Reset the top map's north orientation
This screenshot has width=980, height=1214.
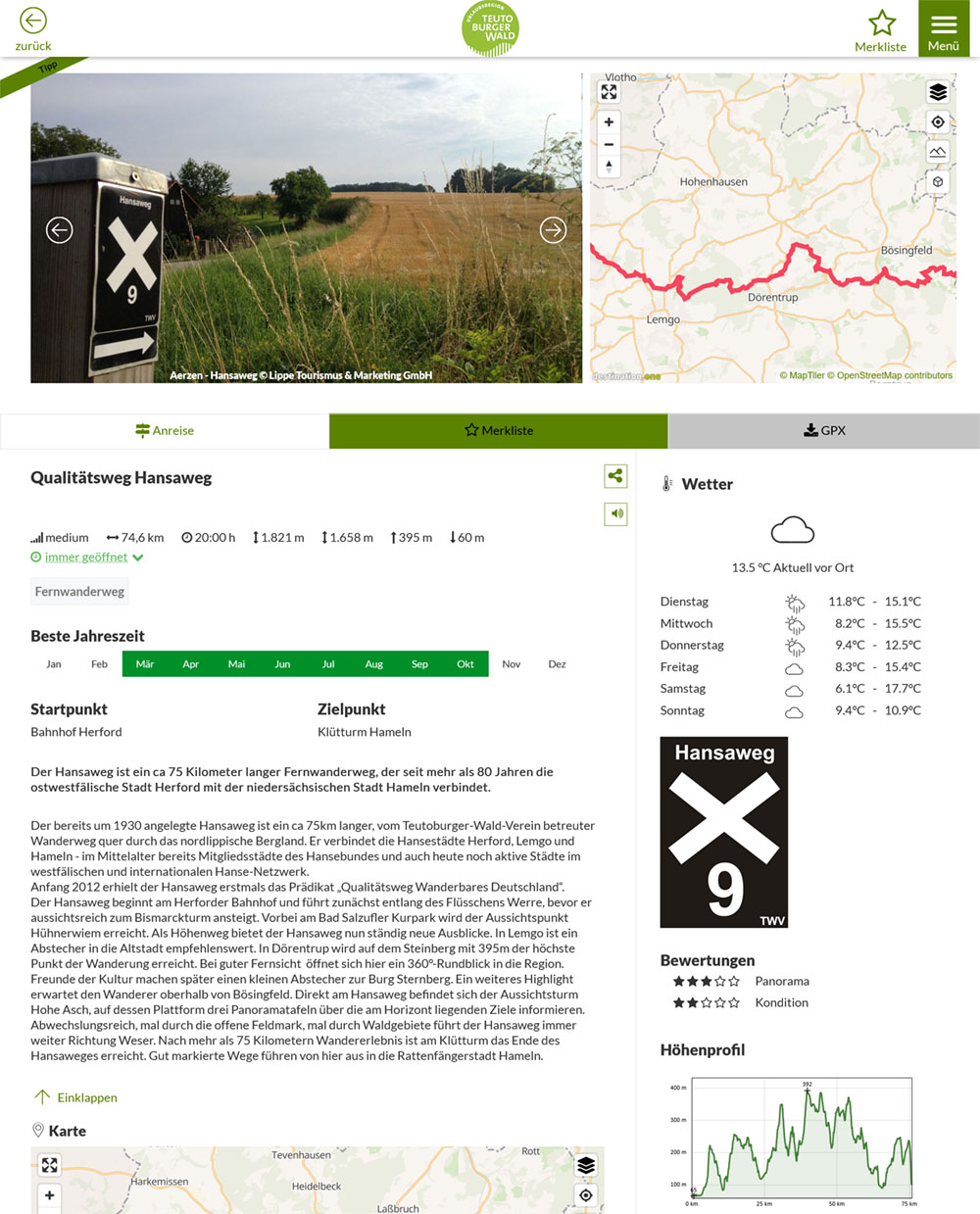point(609,167)
